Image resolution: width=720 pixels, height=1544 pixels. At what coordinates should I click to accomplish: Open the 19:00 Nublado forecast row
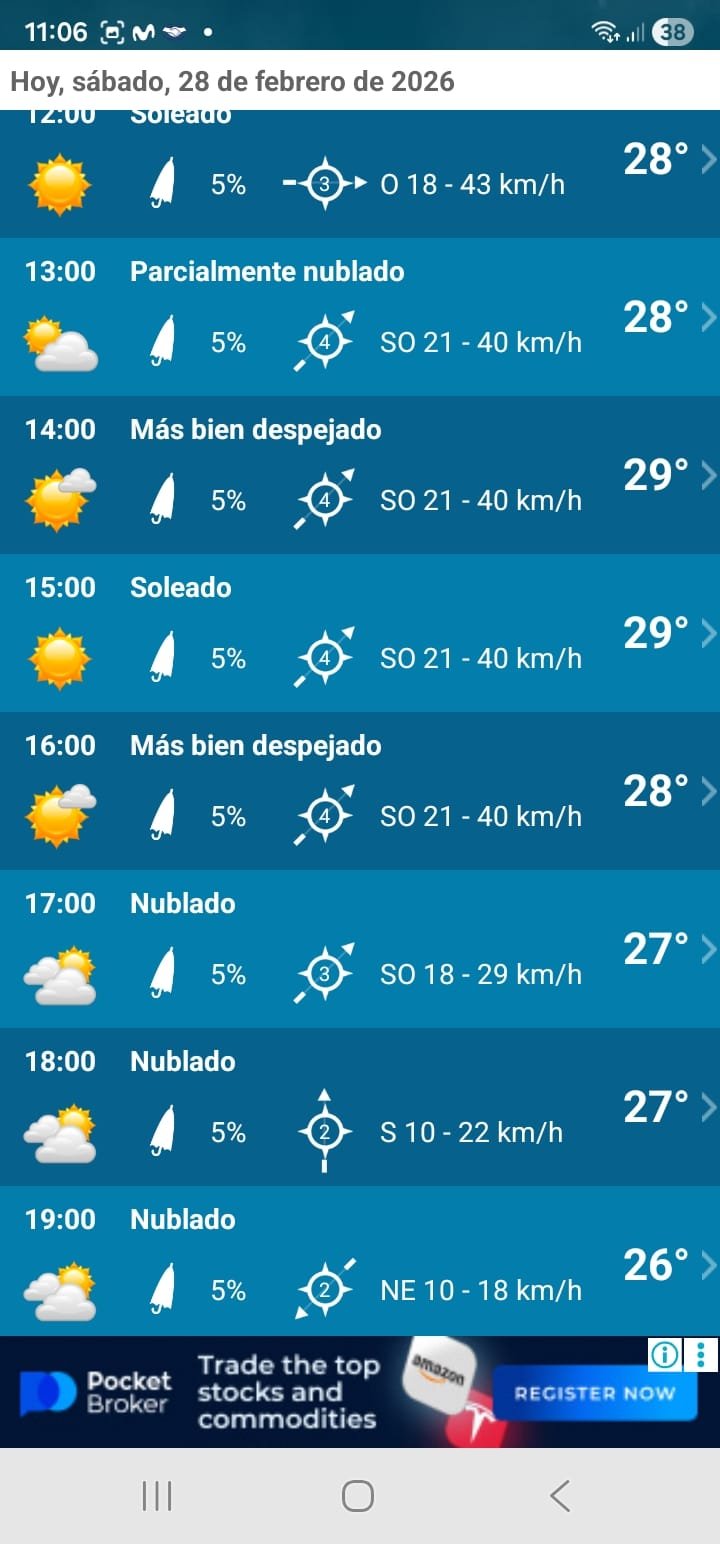point(360,1265)
